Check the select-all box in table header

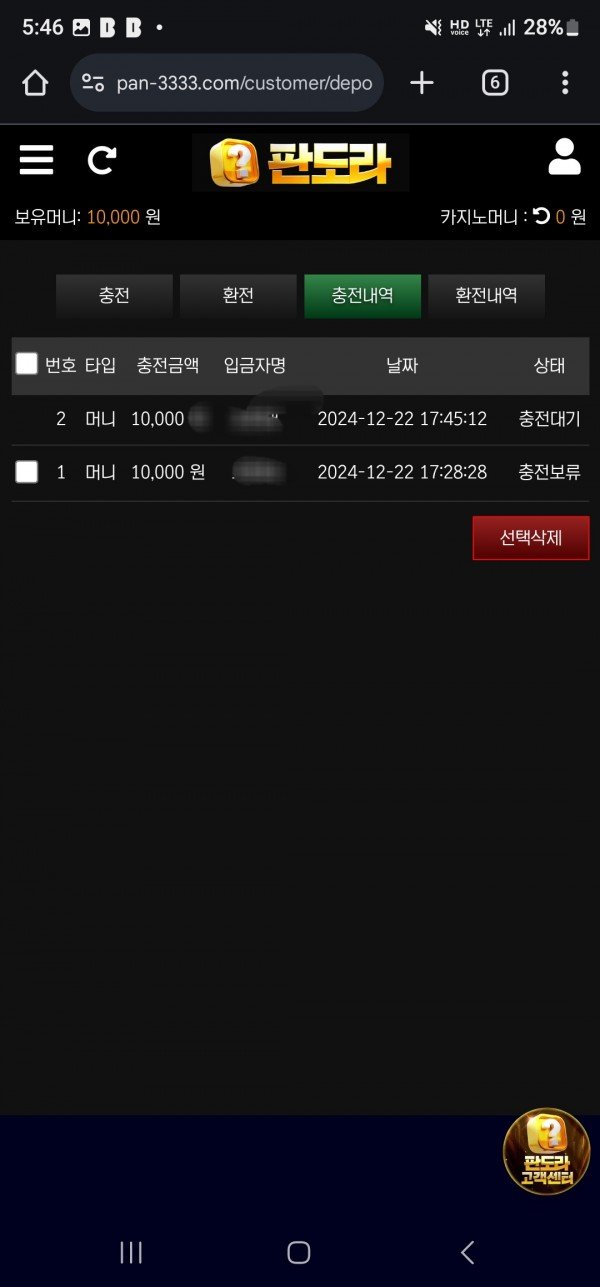coord(27,364)
